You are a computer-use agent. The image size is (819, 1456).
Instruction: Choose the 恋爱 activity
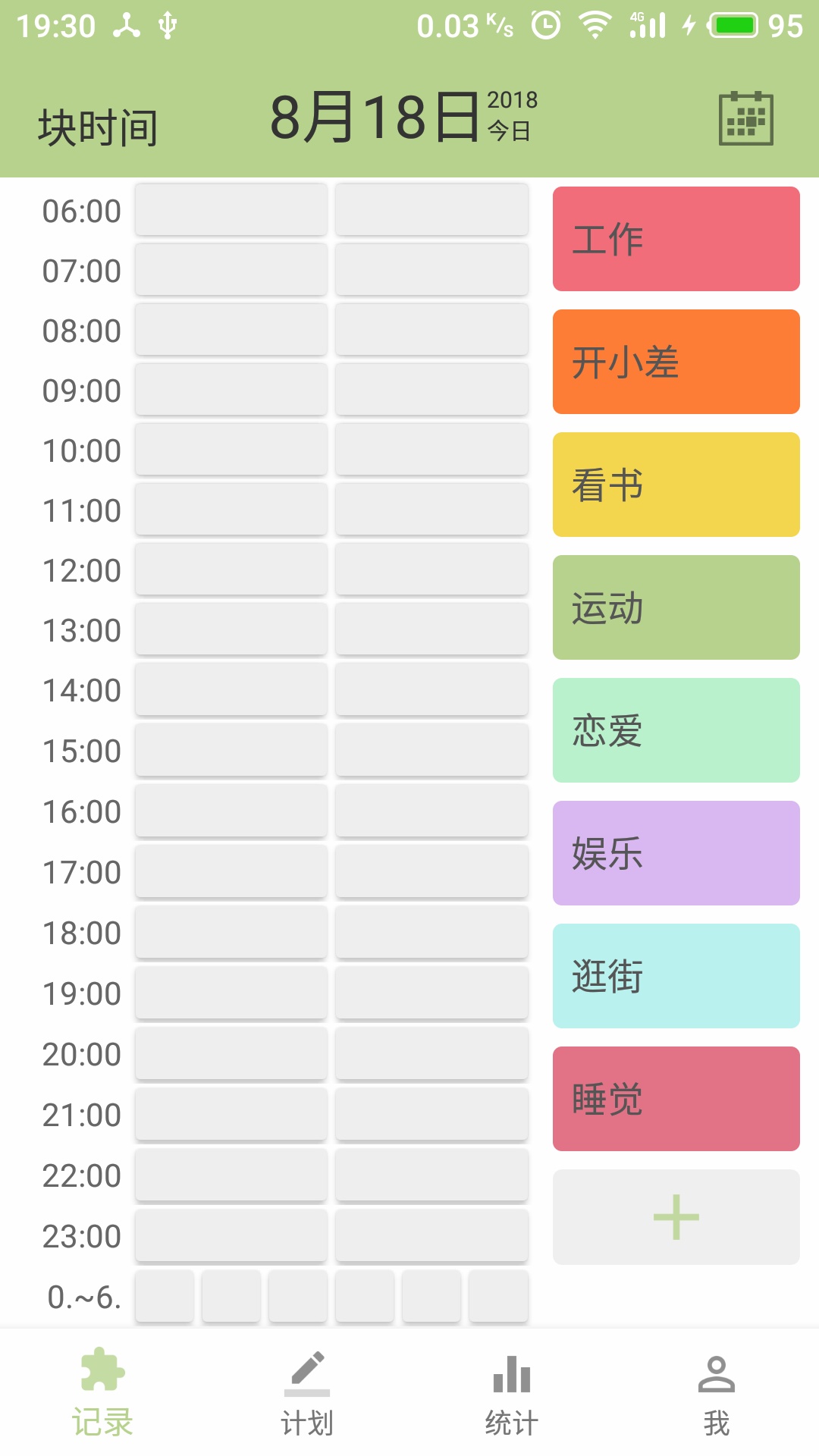click(x=675, y=730)
